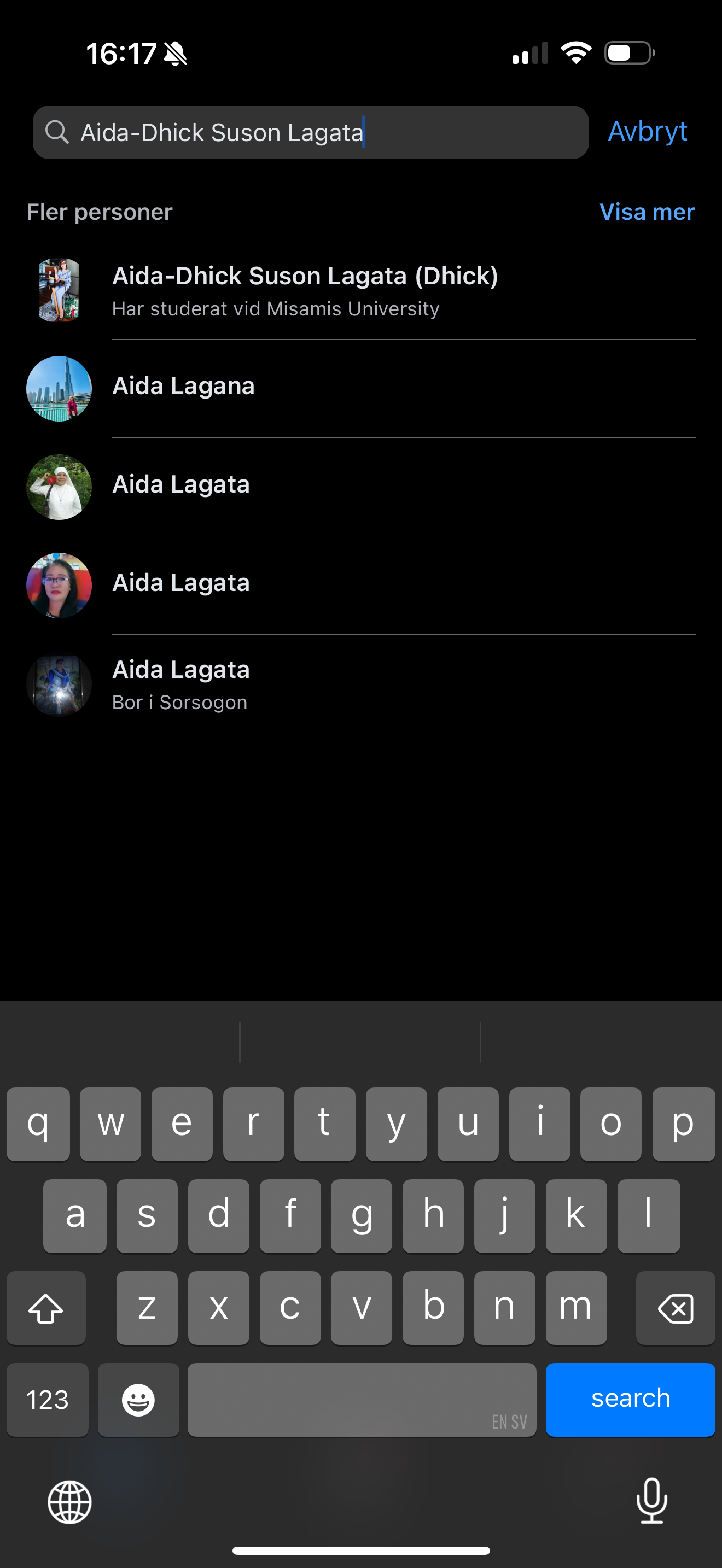Toggle the shift key
Image resolution: width=722 pixels, height=1568 pixels.
pos(46,1308)
